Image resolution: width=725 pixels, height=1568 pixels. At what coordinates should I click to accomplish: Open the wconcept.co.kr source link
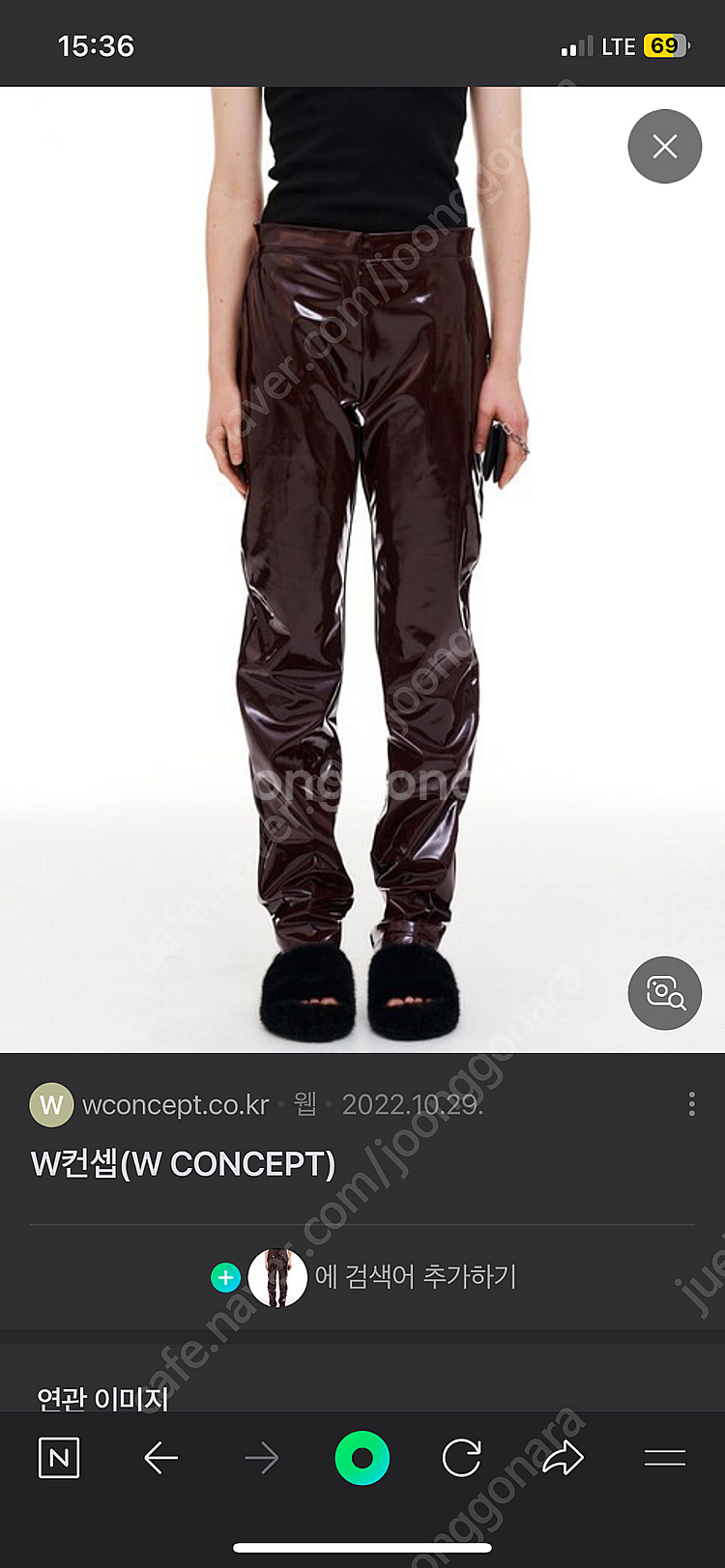coord(175,1104)
